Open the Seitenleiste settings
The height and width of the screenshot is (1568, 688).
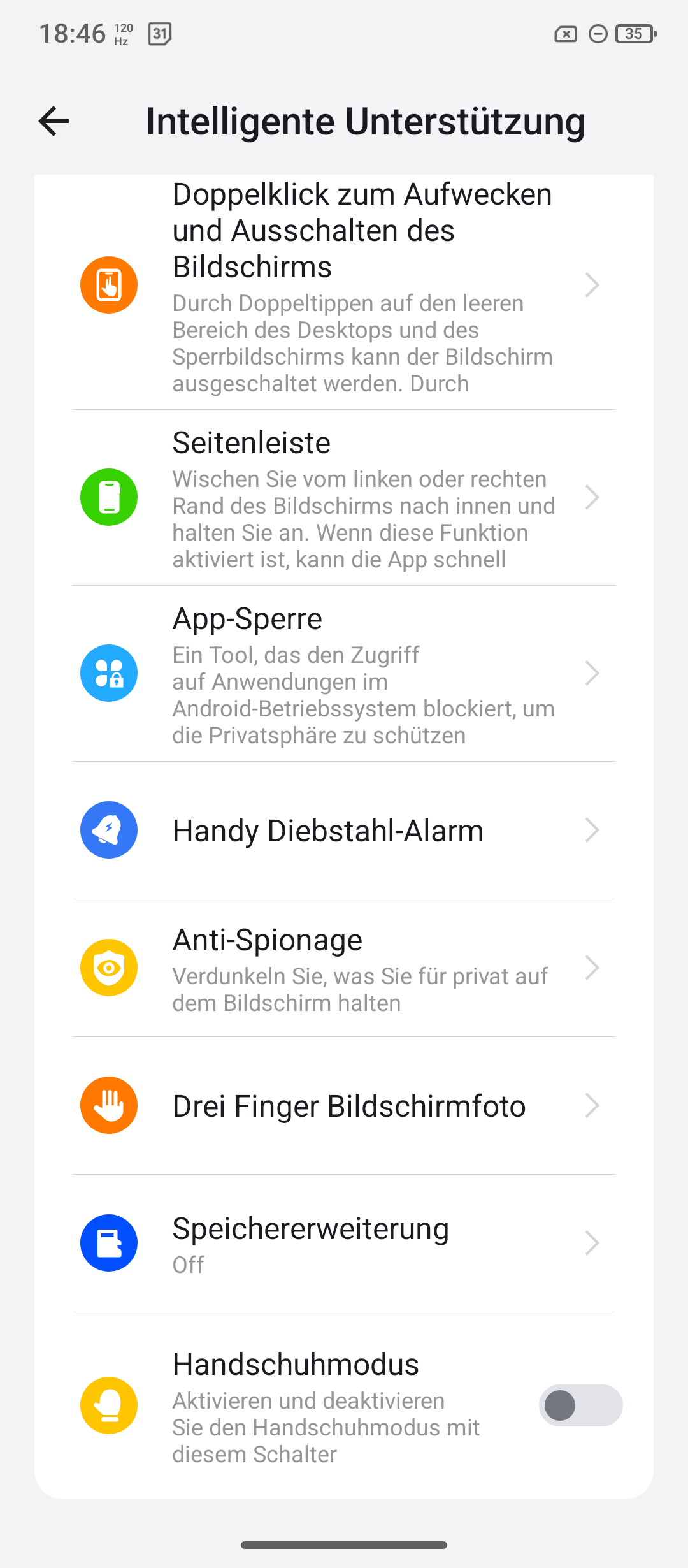[344, 498]
